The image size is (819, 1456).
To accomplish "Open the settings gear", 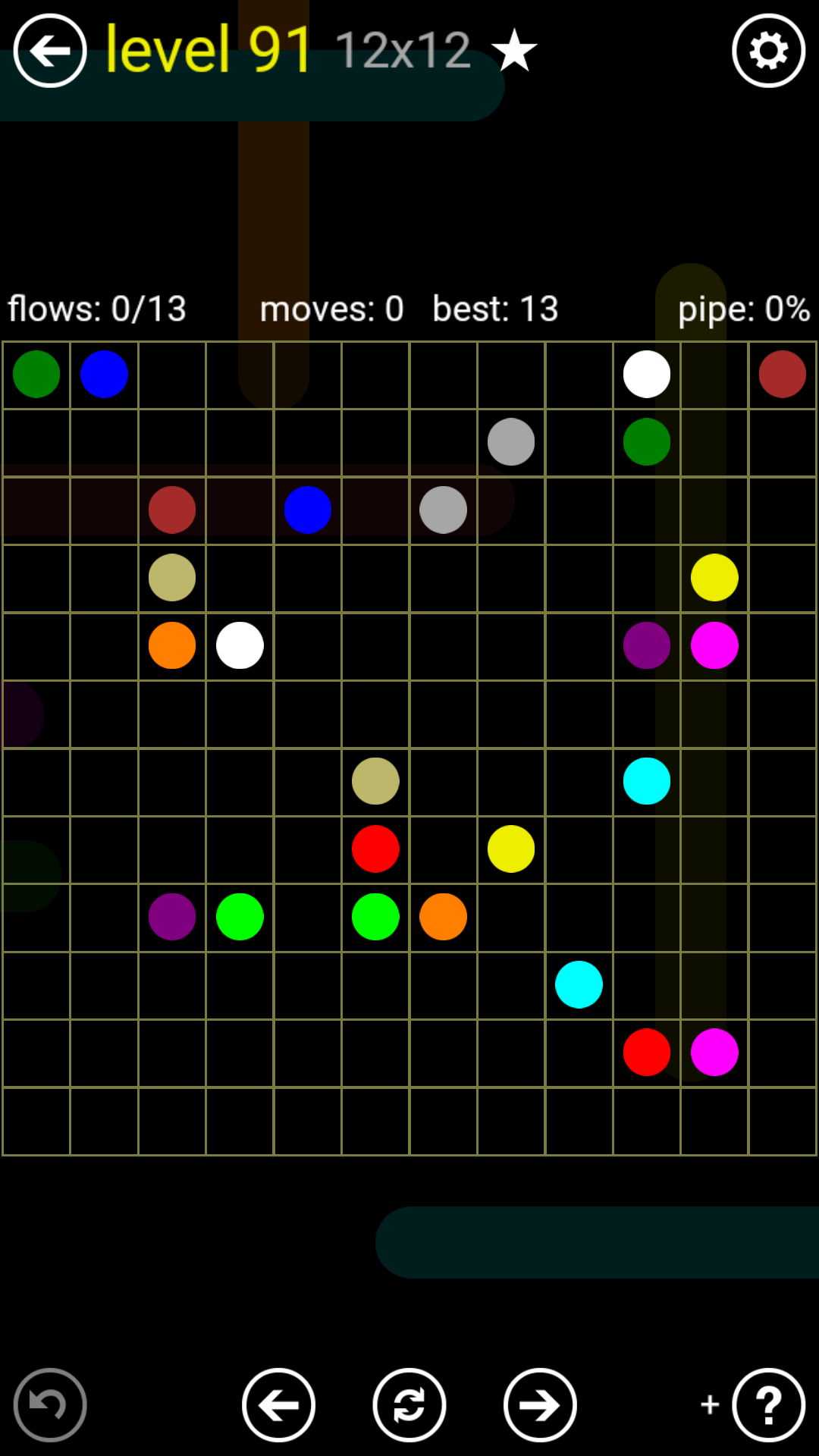I will [768, 51].
